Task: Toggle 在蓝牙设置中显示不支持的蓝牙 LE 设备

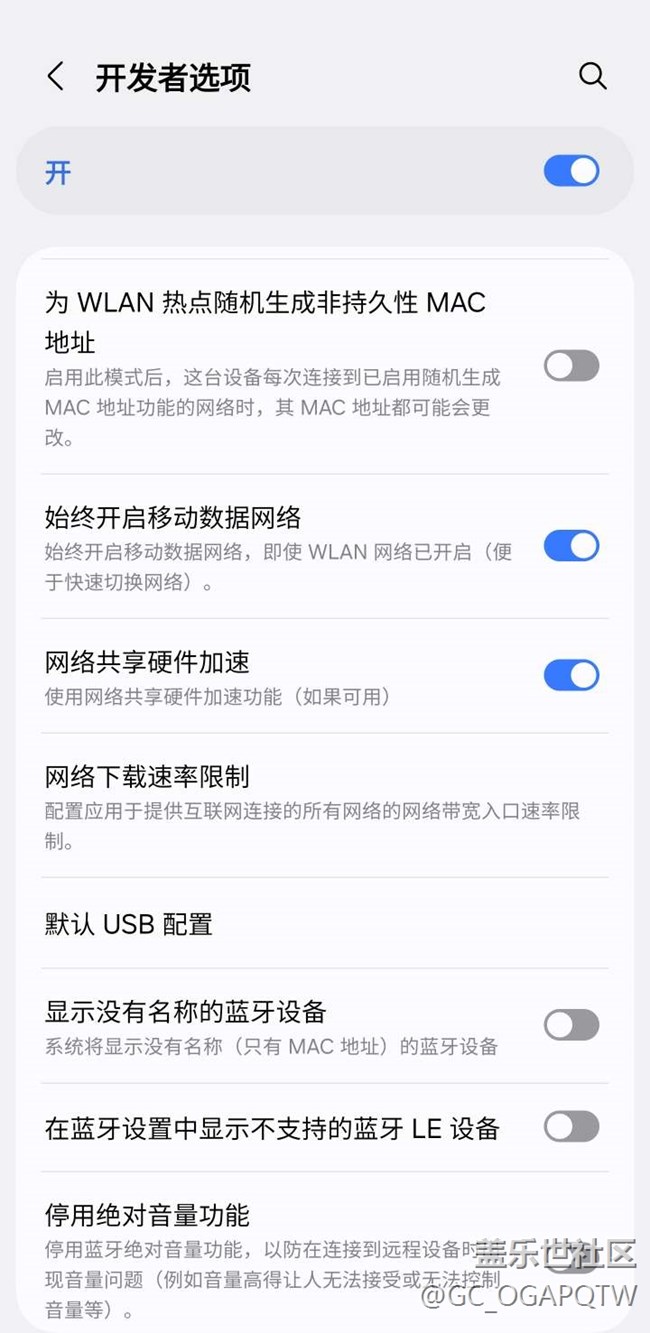Action: coord(571,1127)
